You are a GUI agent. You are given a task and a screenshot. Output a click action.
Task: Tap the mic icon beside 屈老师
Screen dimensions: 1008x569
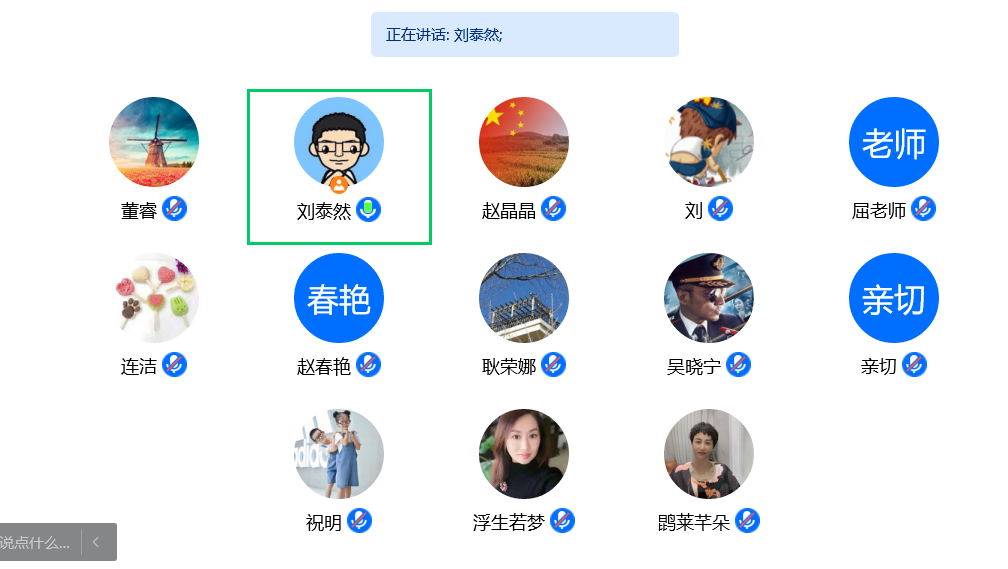click(x=923, y=209)
